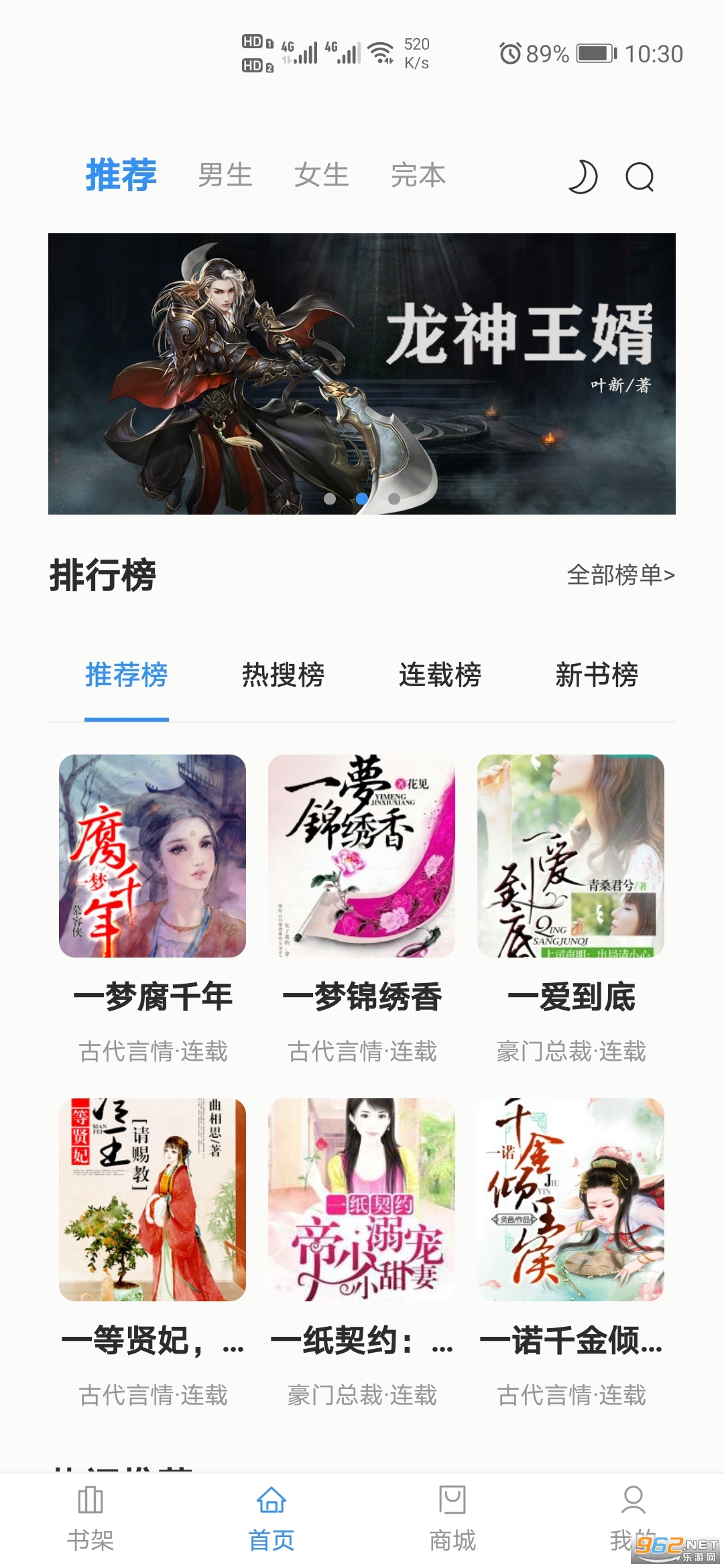Select the 完本 tab
724x1568 pixels.
click(x=418, y=176)
